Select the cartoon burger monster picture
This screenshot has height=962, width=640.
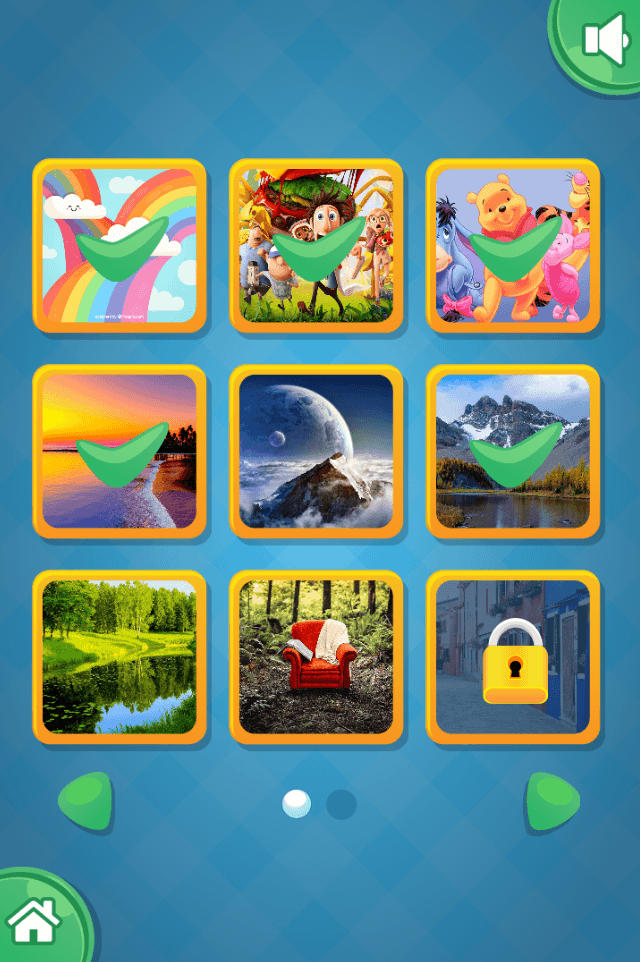[316, 246]
